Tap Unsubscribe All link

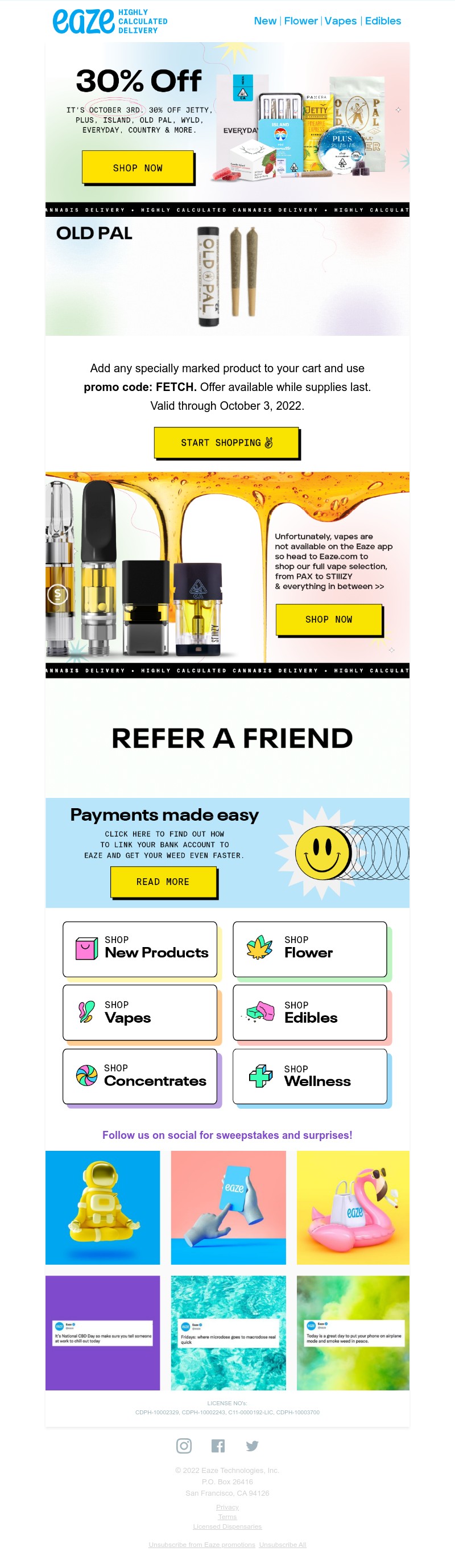point(282,1544)
